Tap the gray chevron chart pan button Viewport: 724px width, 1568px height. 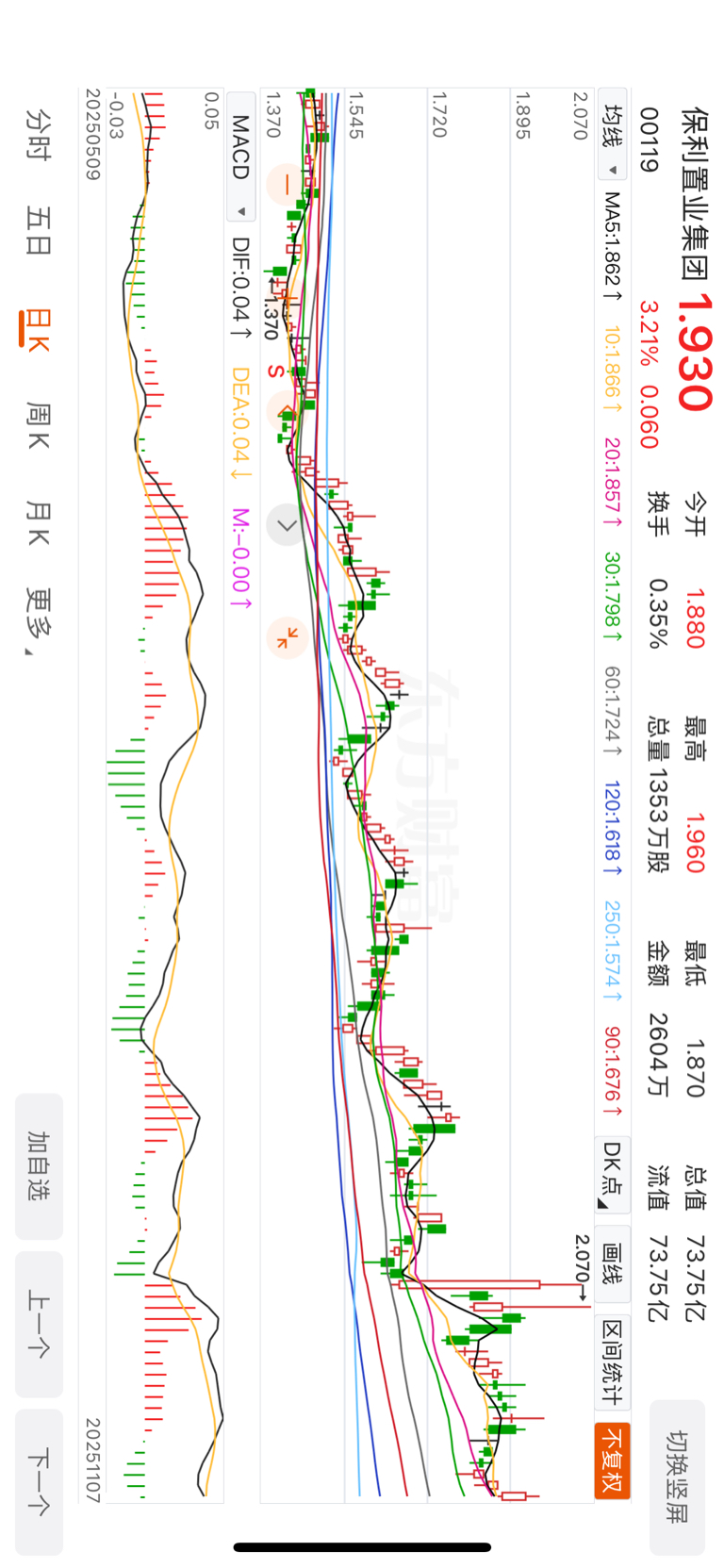pyautogui.click(x=286, y=525)
